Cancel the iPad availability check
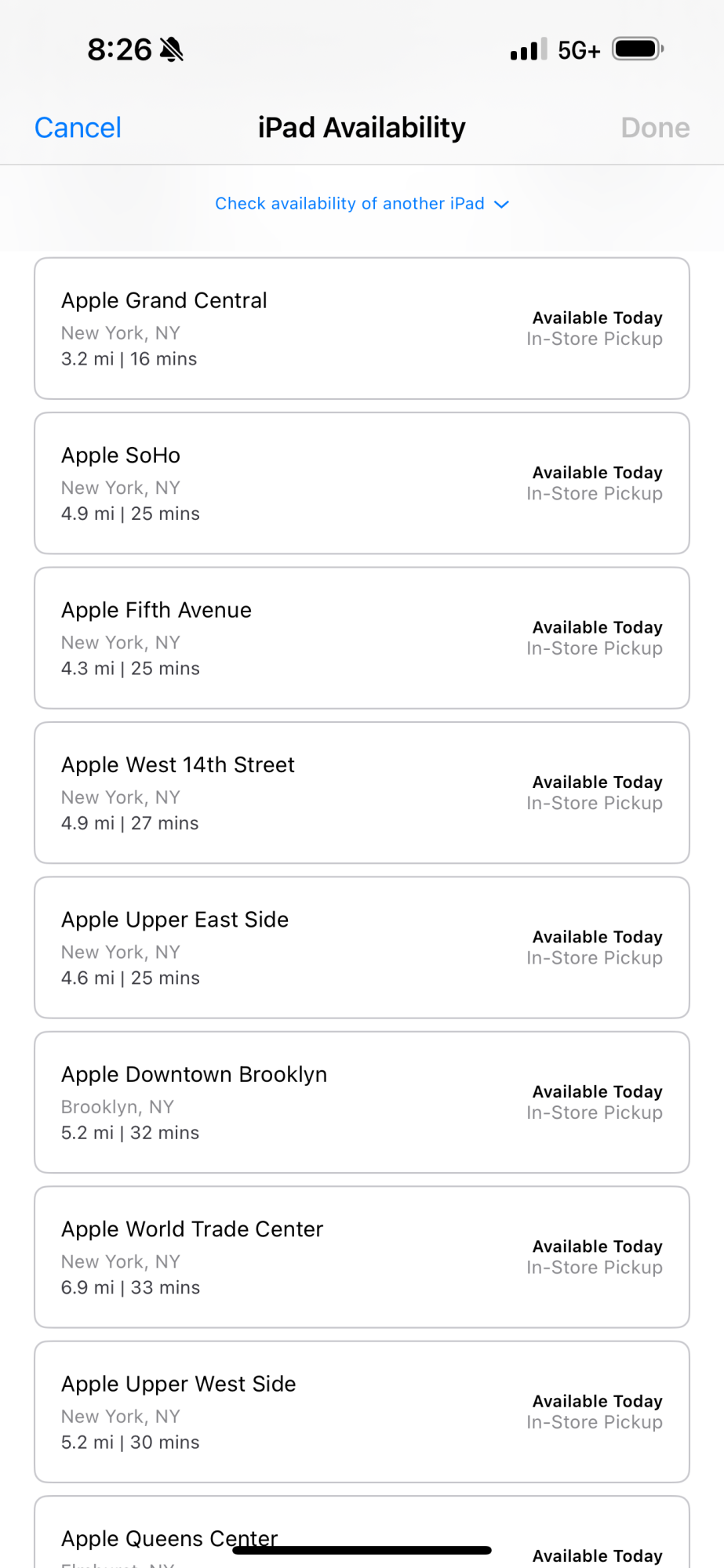The width and height of the screenshot is (724, 1568). (78, 128)
